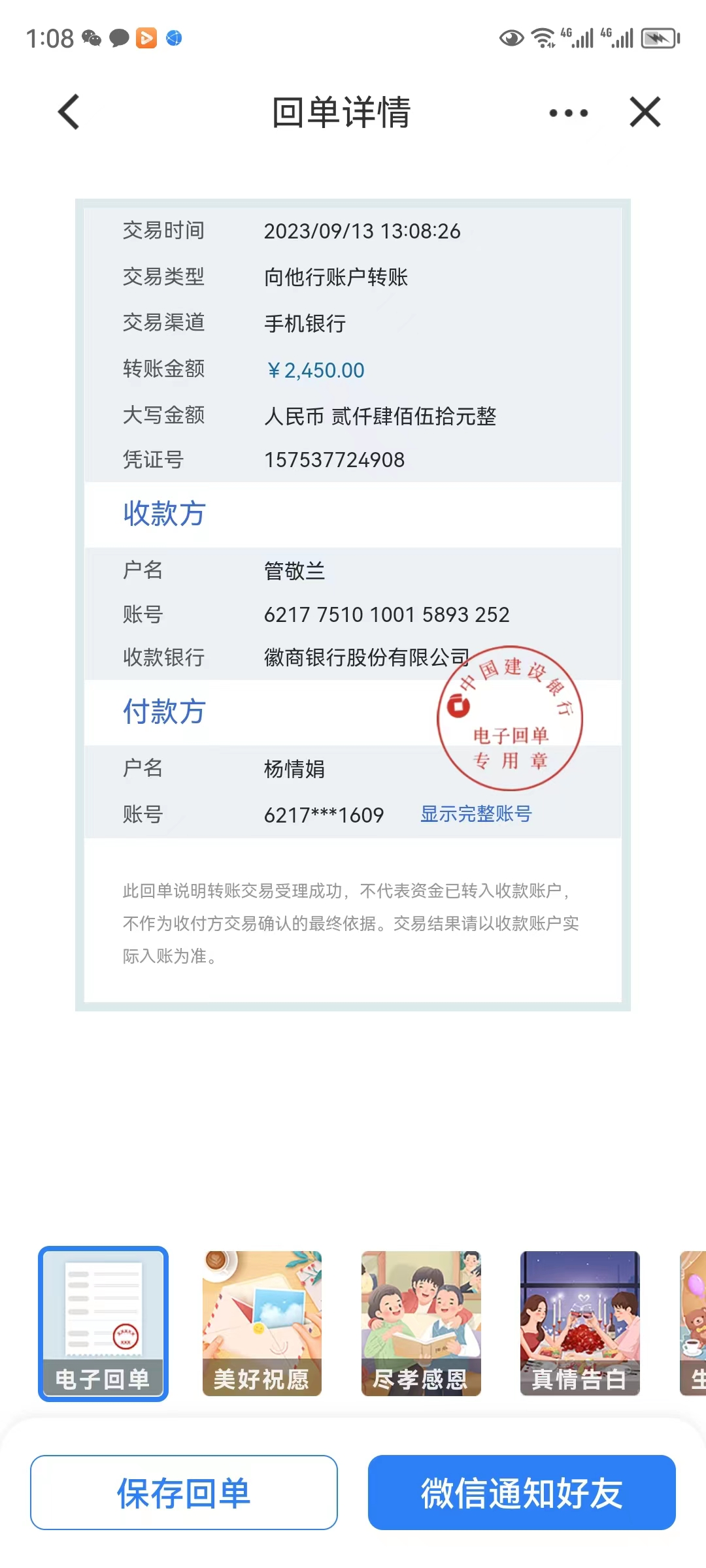Select the 电子回单 template
The image size is (706, 1568).
[x=103, y=1324]
